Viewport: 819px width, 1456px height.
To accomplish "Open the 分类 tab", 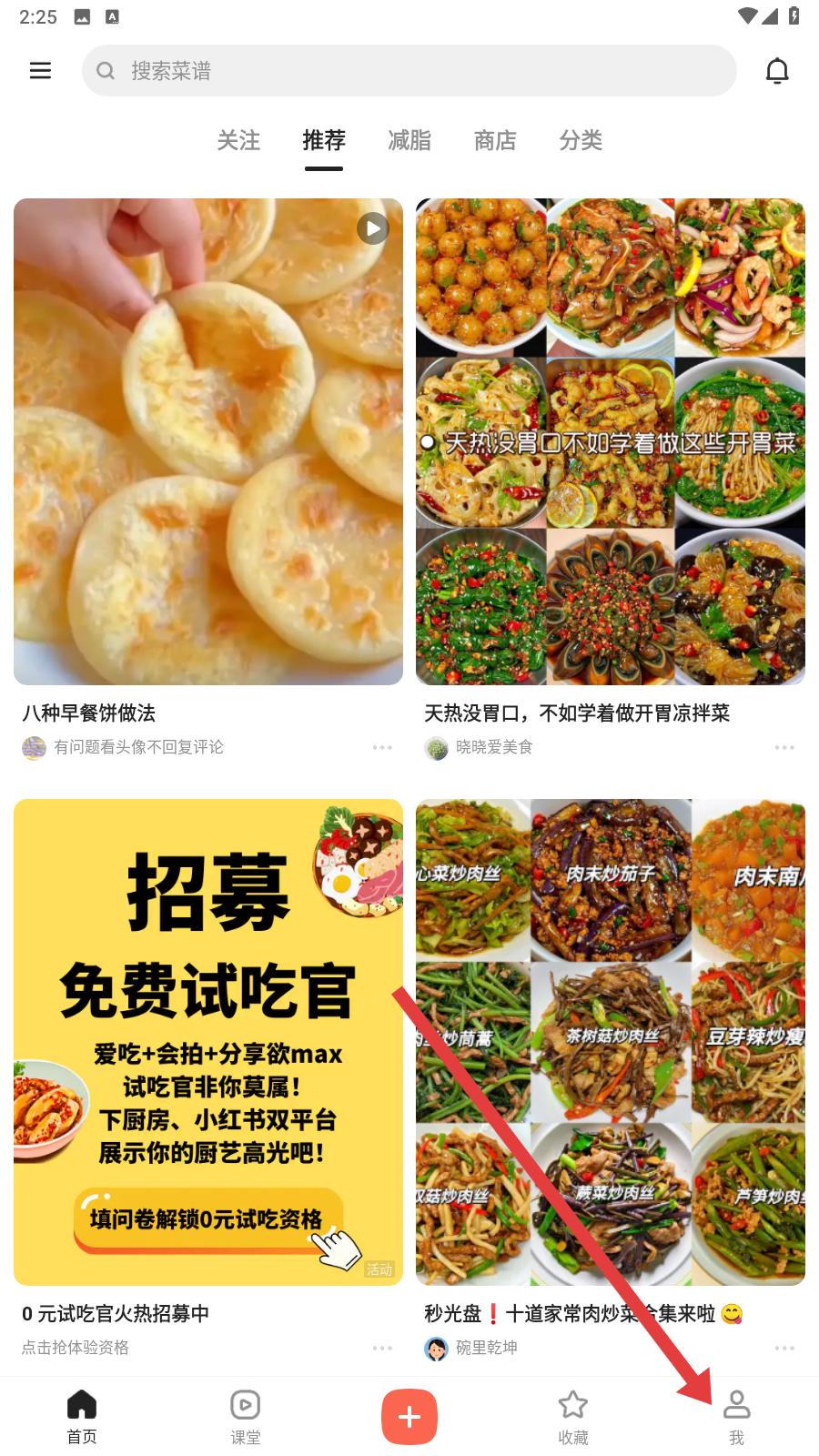I will click(x=581, y=140).
